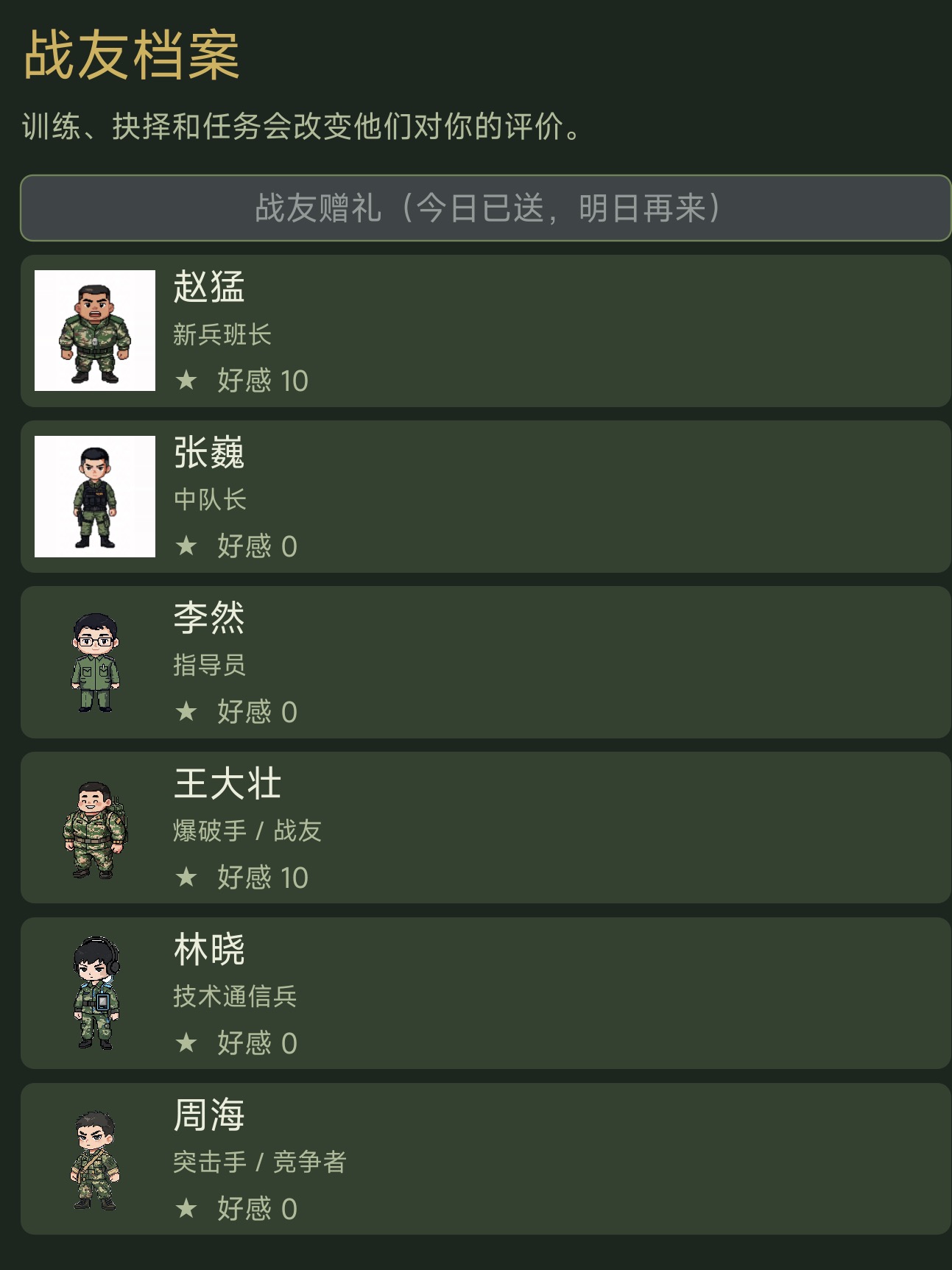Select 王大壮 the 爆破手
The height and width of the screenshot is (1270, 952).
[486, 828]
